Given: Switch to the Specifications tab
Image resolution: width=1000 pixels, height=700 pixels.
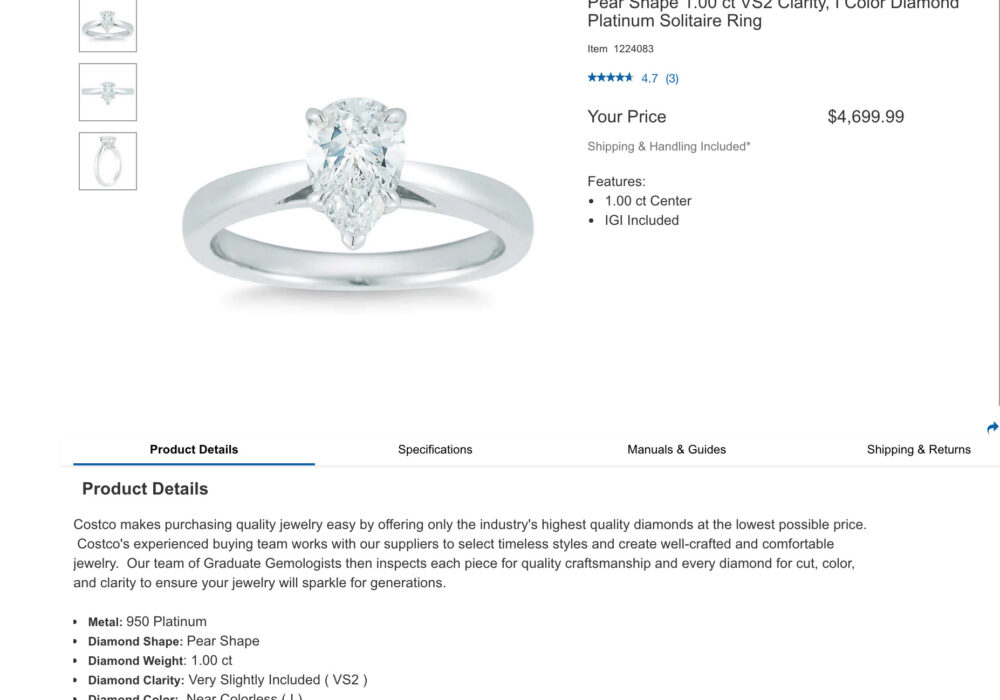Looking at the screenshot, I should click(435, 450).
